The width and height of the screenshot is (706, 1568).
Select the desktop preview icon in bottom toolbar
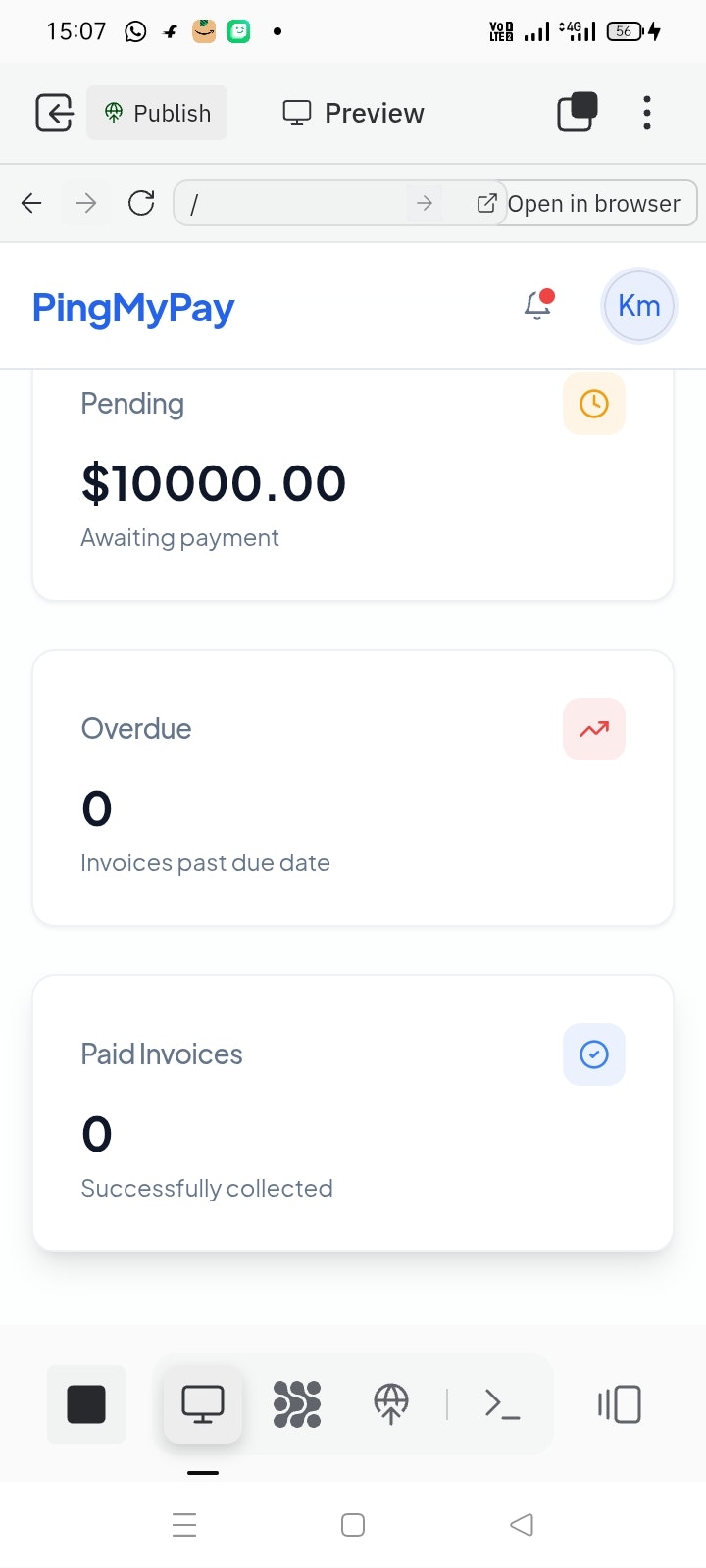click(x=202, y=1403)
